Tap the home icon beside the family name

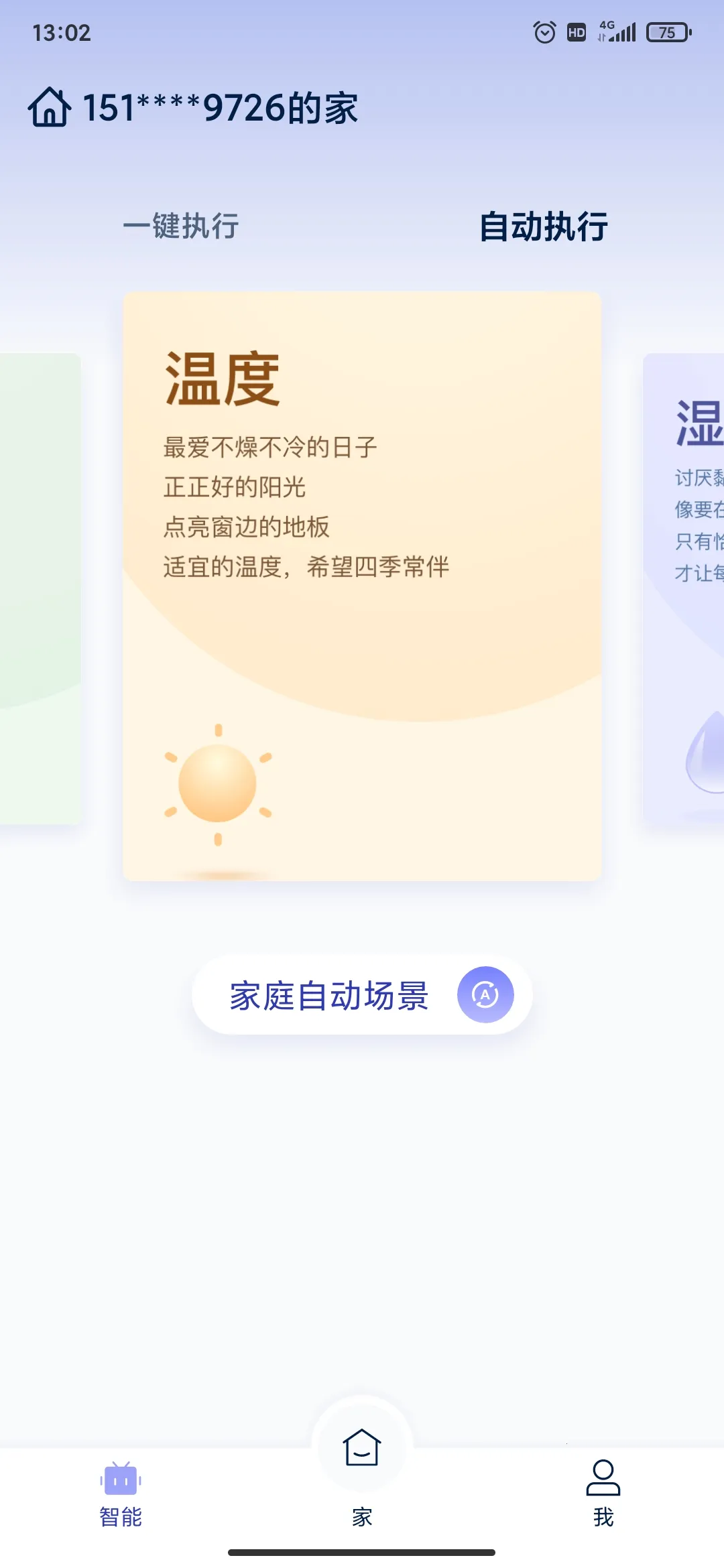tap(48, 107)
